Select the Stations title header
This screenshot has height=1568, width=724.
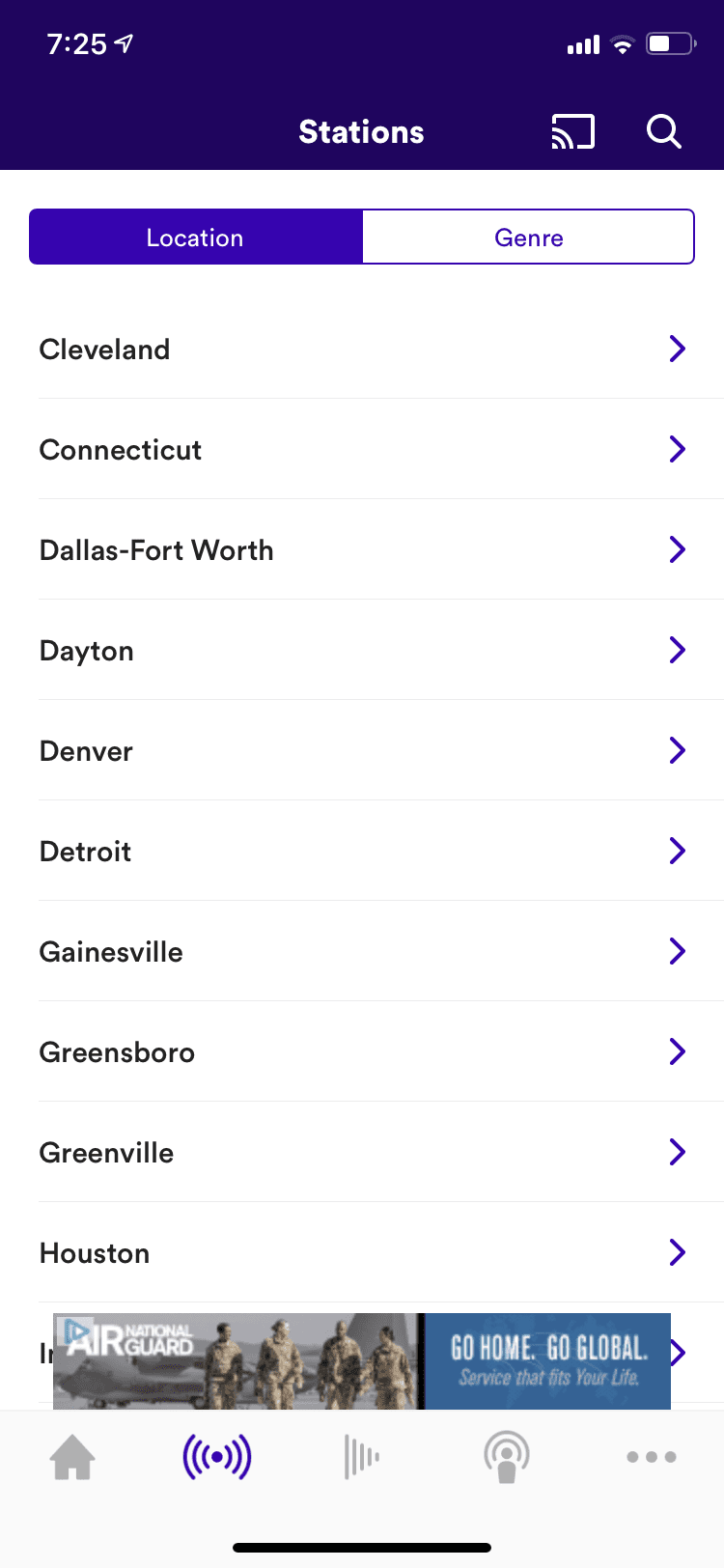click(x=361, y=131)
